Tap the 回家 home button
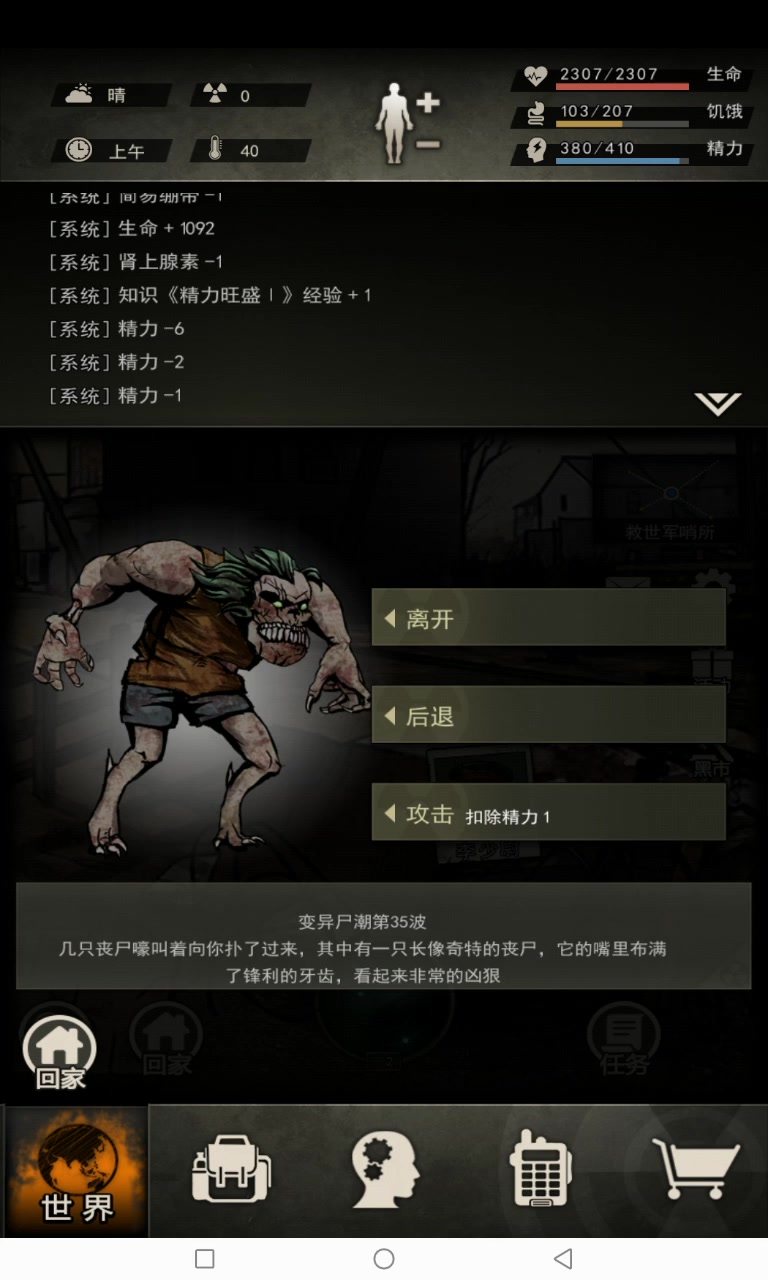Image resolution: width=768 pixels, height=1280 pixels. point(60,1053)
